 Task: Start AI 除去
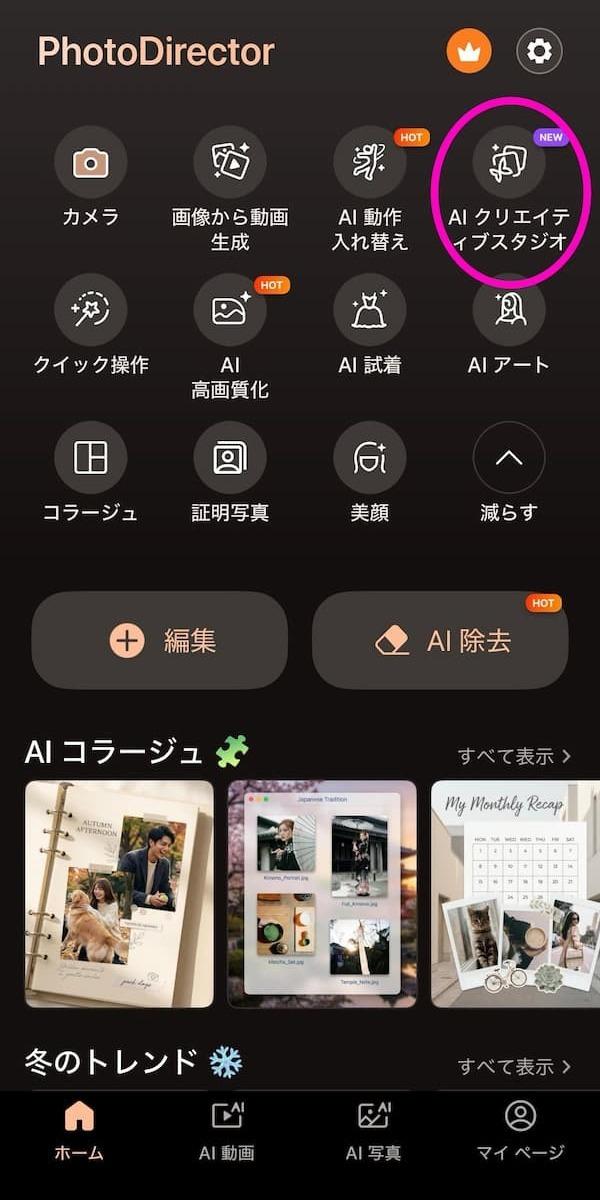[x=440, y=640]
